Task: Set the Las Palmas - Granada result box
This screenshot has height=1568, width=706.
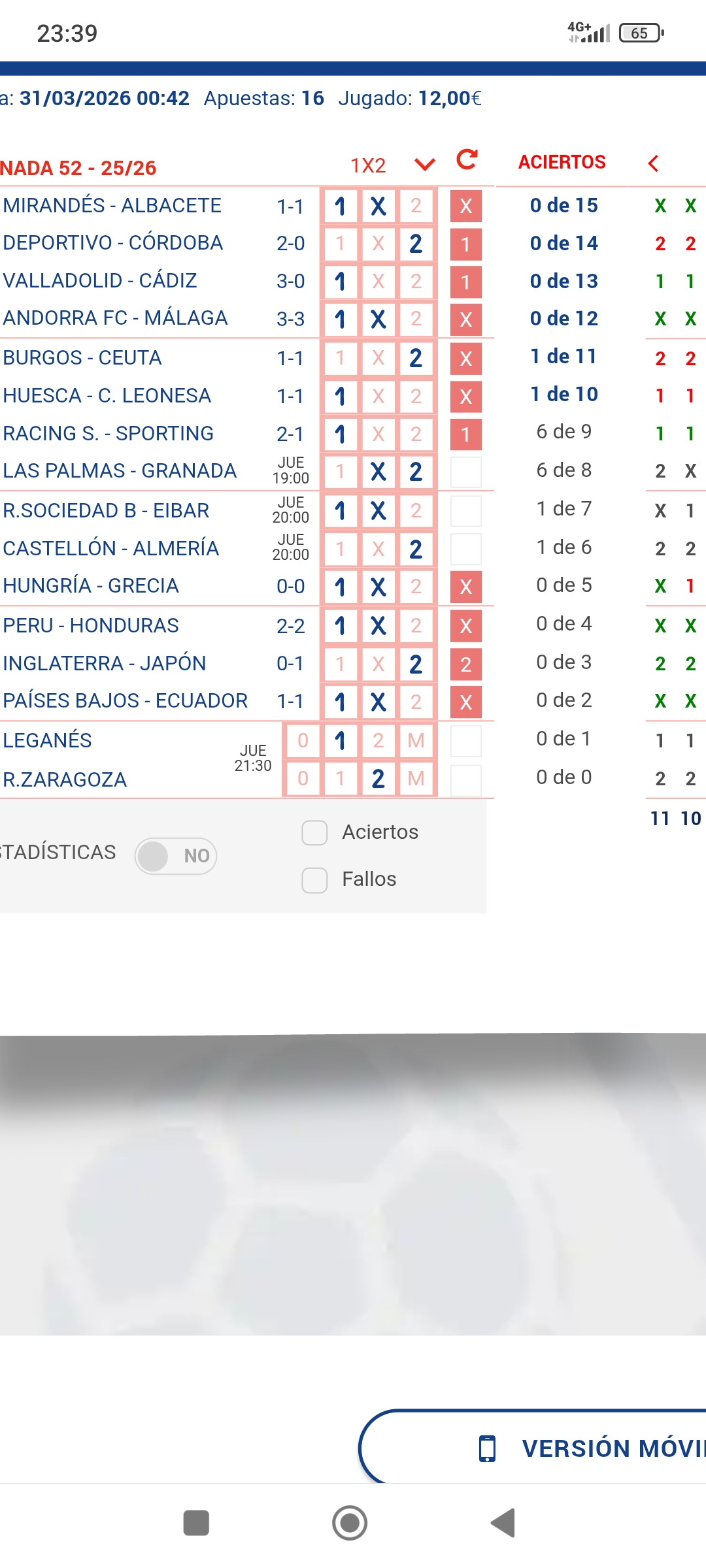Action: pyautogui.click(x=466, y=472)
